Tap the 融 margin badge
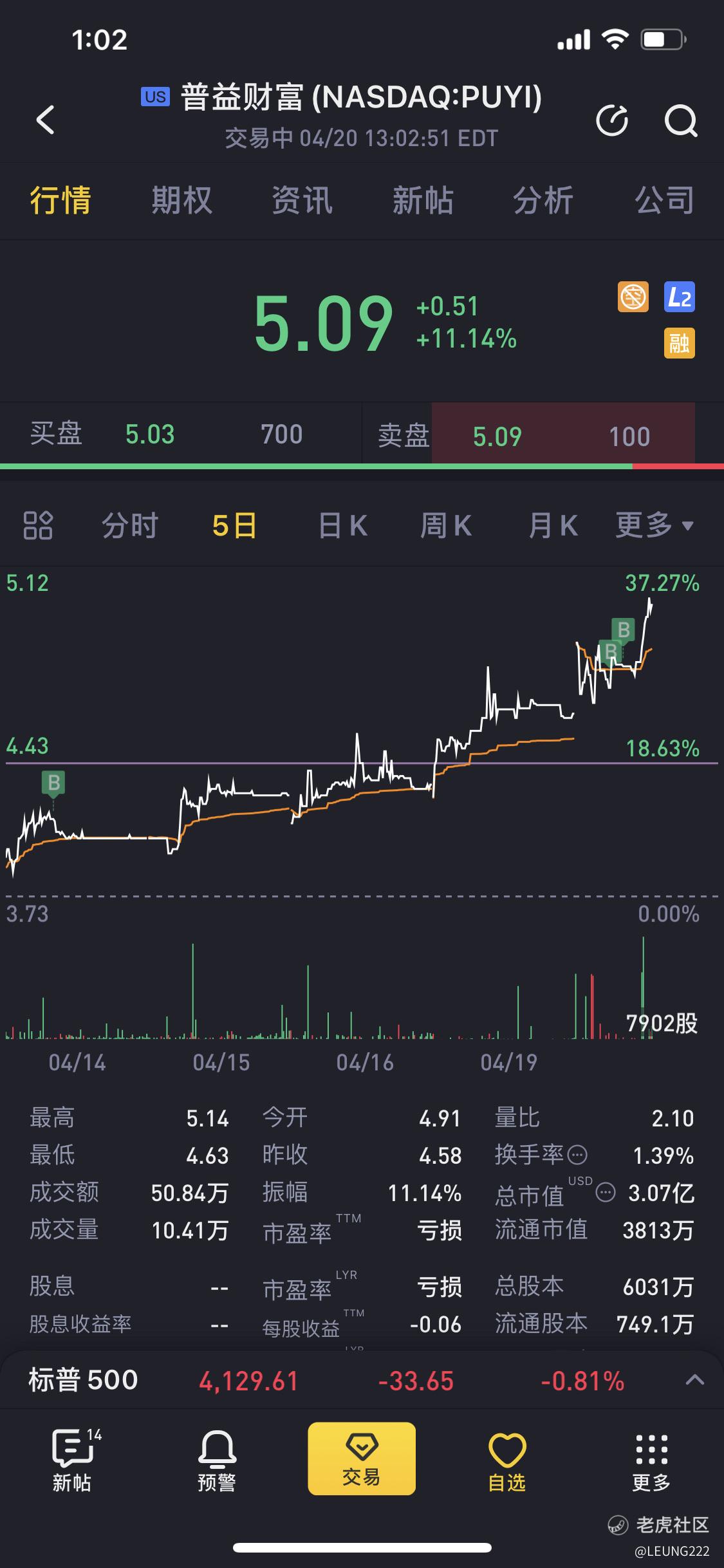Image resolution: width=724 pixels, height=1568 pixels. pyautogui.click(x=680, y=342)
